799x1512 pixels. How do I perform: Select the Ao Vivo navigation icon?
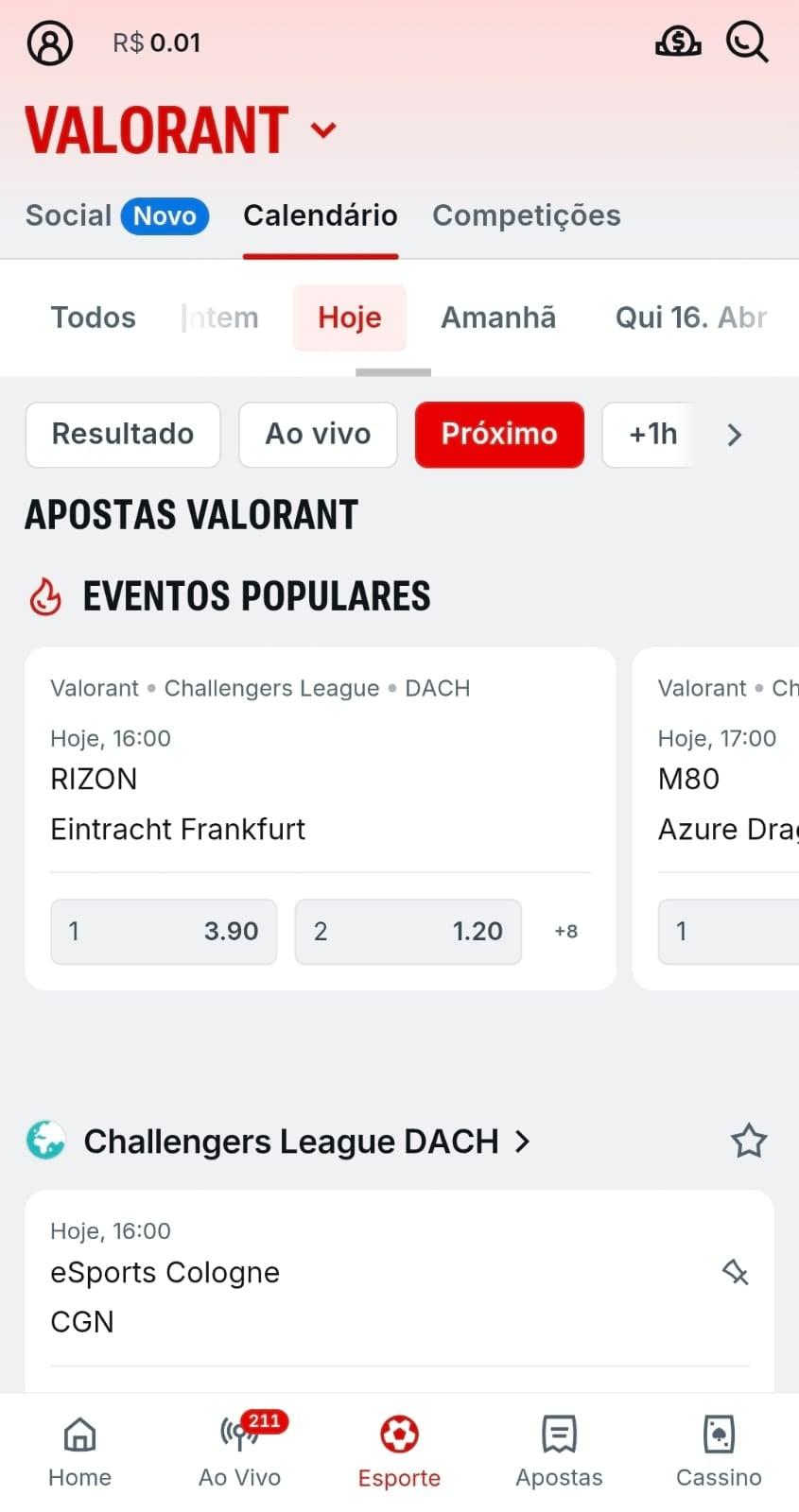(238, 1451)
